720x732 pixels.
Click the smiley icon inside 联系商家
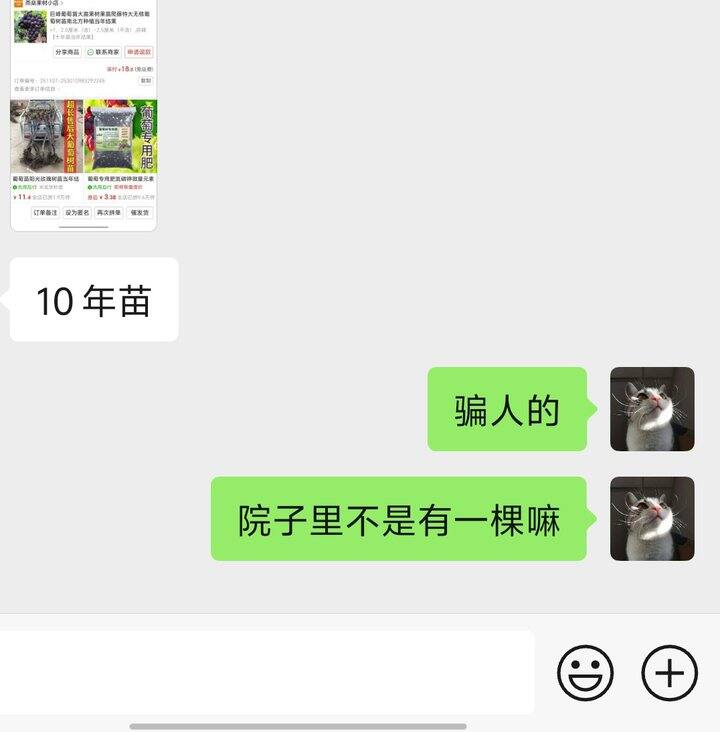point(89,51)
